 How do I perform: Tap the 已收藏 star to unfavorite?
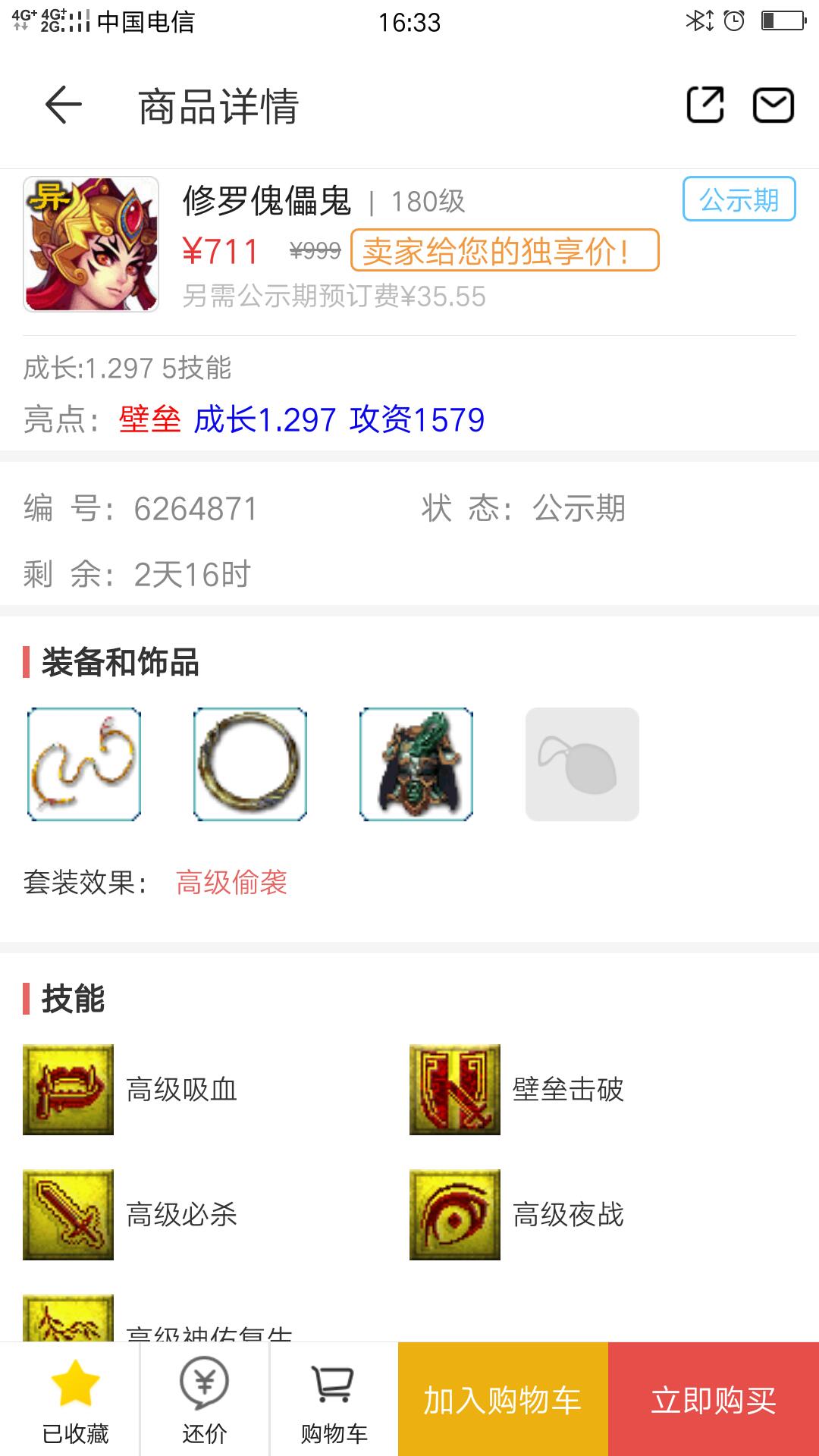pyautogui.click(x=74, y=1399)
